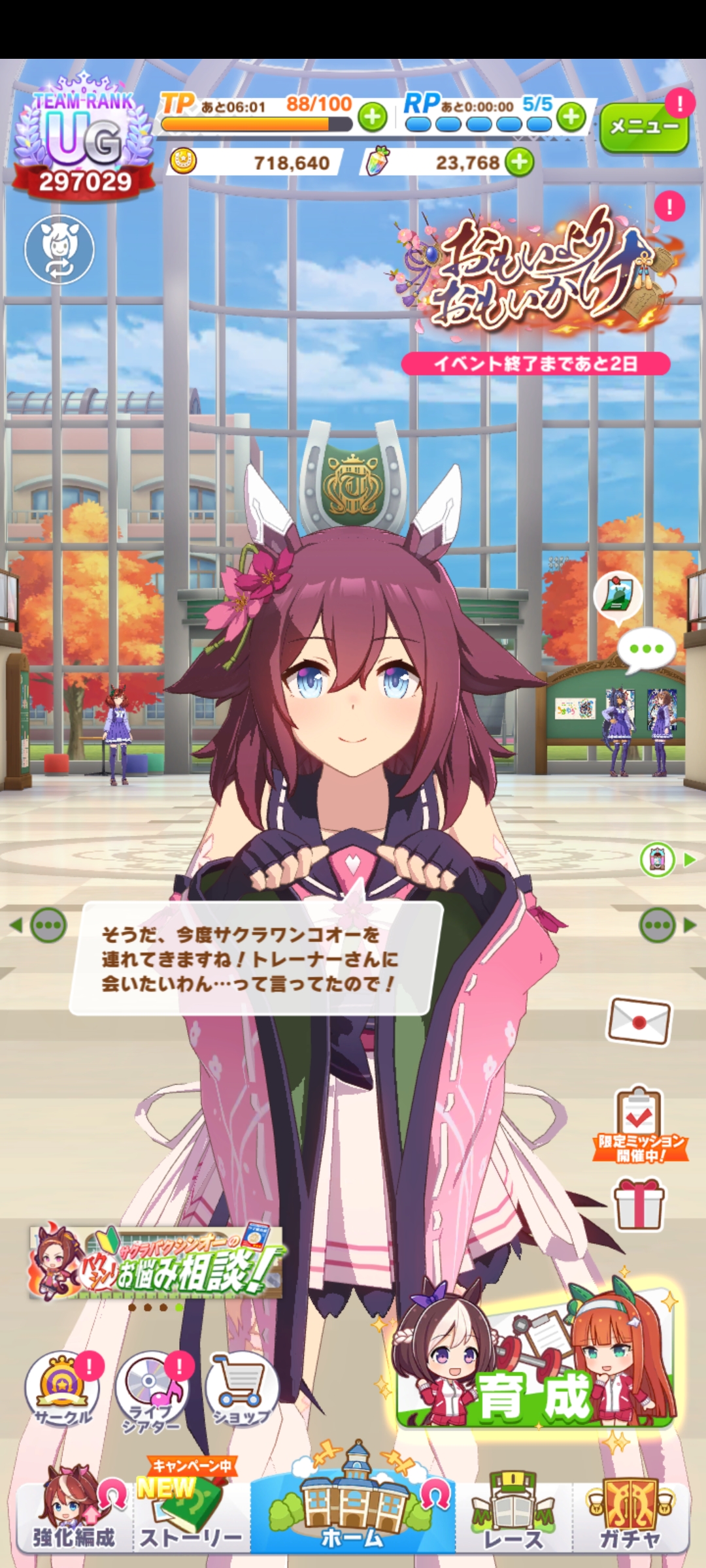Open 限定ミッション missions clipboard
Image resolution: width=706 pixels, height=1568 pixels.
pyautogui.click(x=639, y=1125)
